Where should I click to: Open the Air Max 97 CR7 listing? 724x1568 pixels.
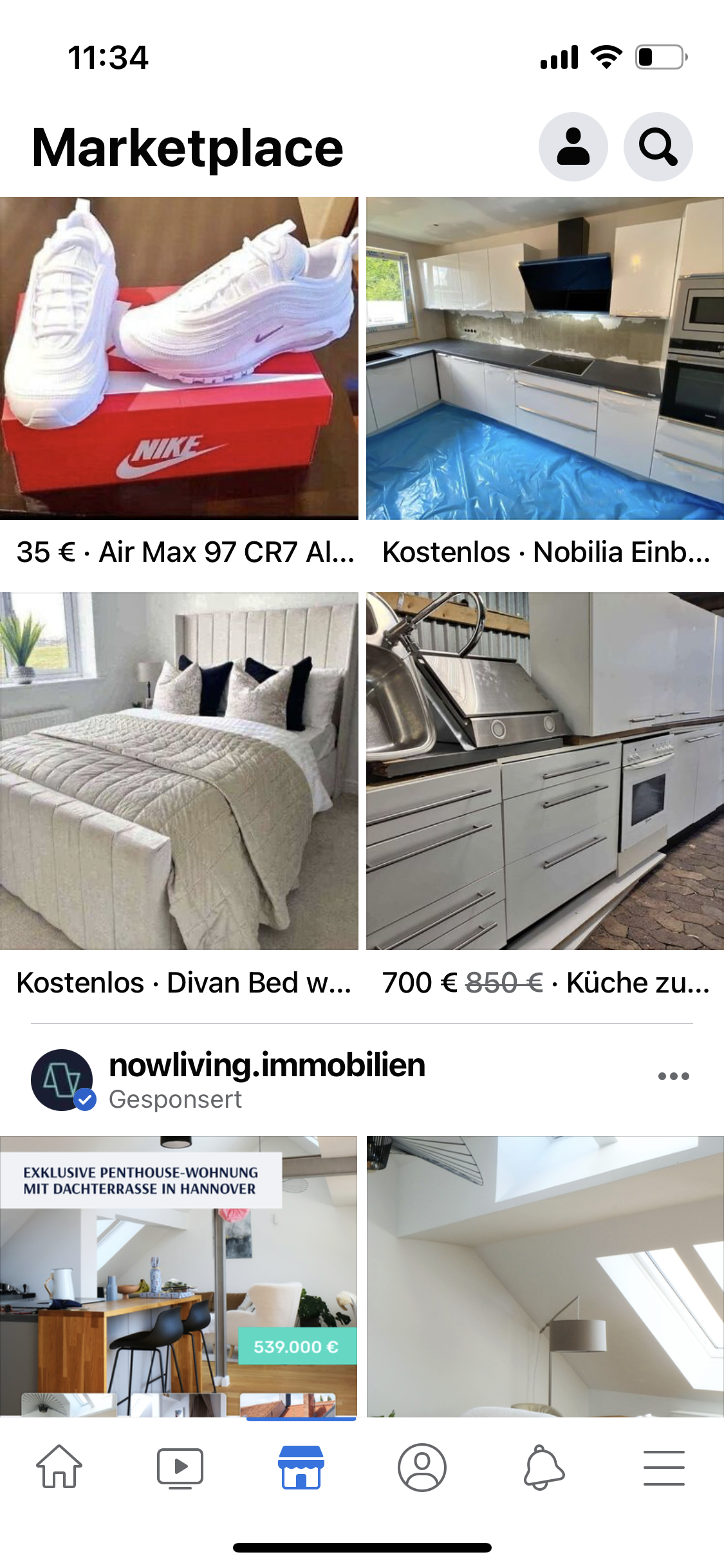tap(179, 359)
